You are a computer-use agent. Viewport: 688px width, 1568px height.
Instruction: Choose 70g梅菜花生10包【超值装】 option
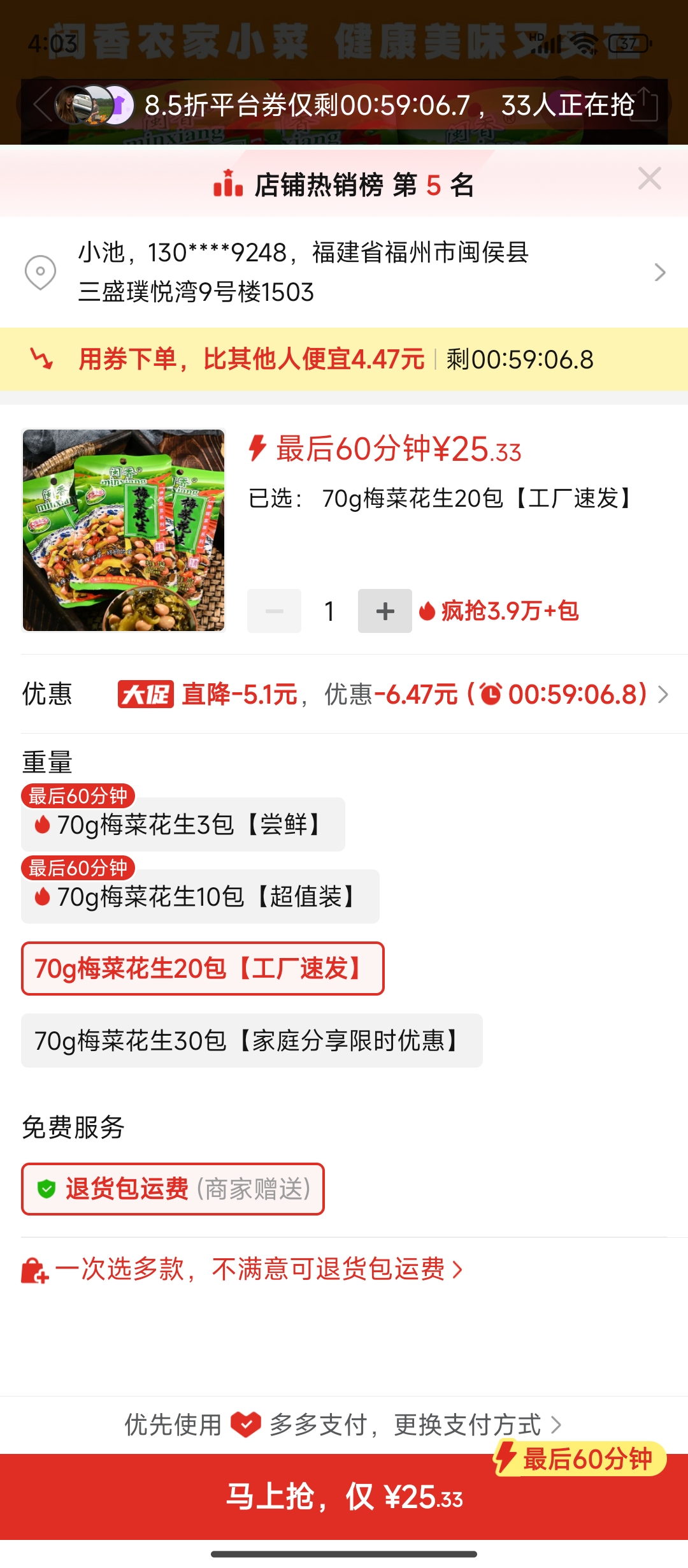200,897
